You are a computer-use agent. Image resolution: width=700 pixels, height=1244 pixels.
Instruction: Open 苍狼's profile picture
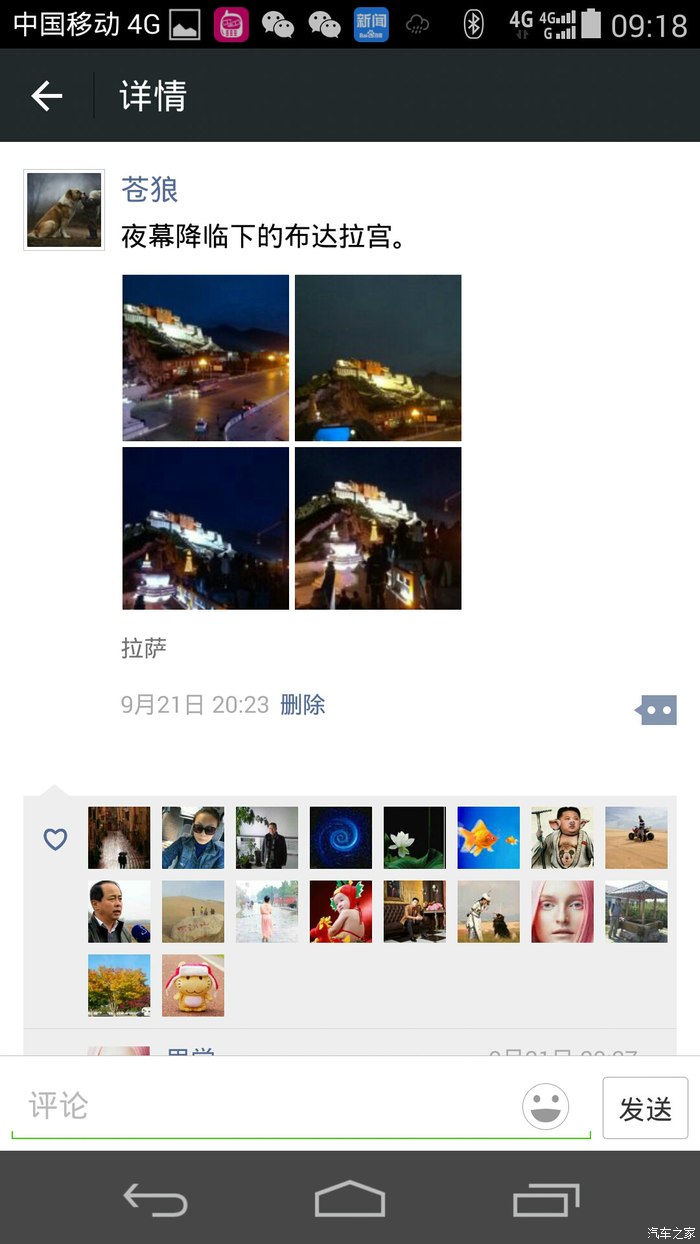point(64,210)
